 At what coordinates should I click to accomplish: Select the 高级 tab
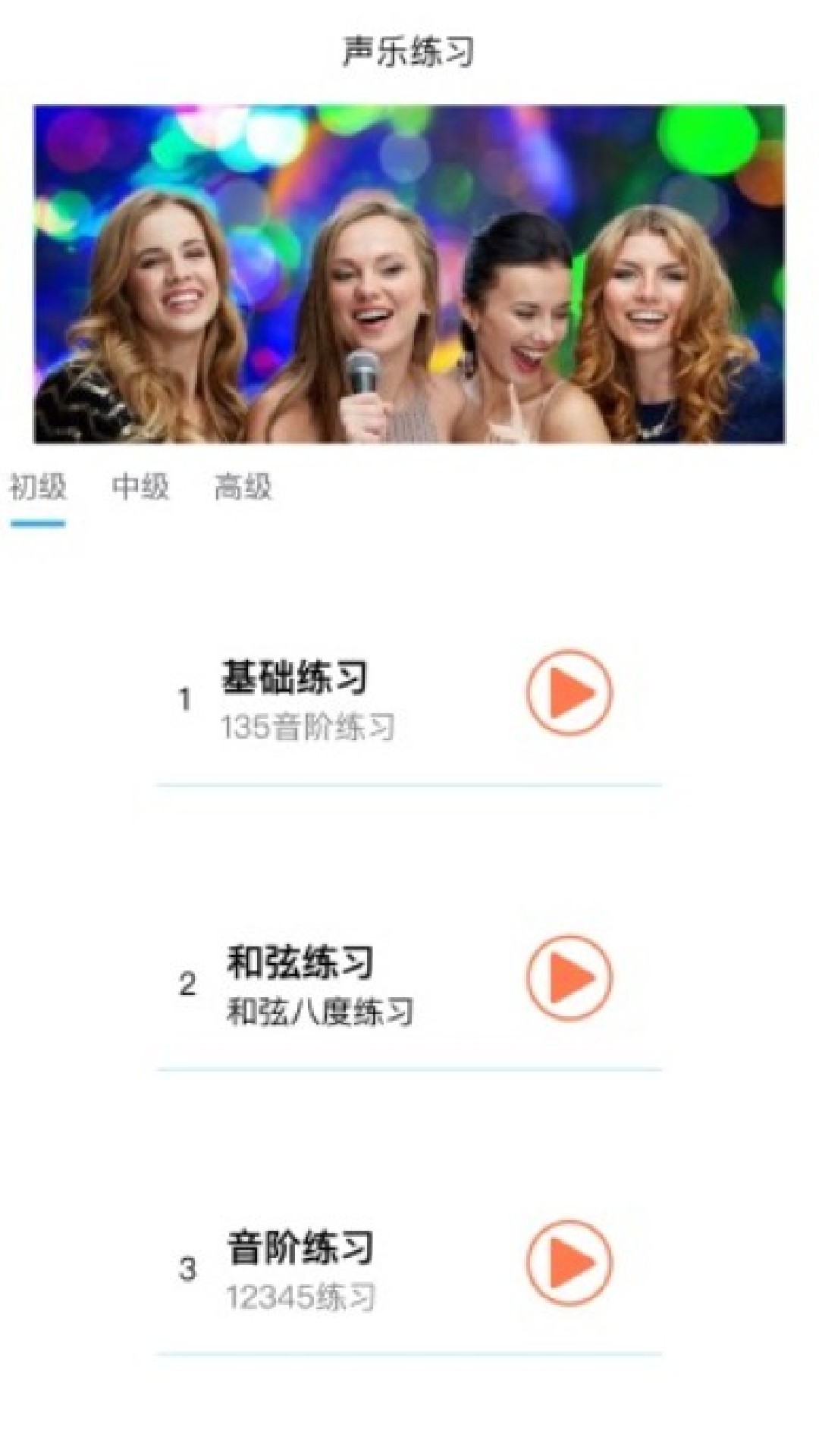[243, 488]
